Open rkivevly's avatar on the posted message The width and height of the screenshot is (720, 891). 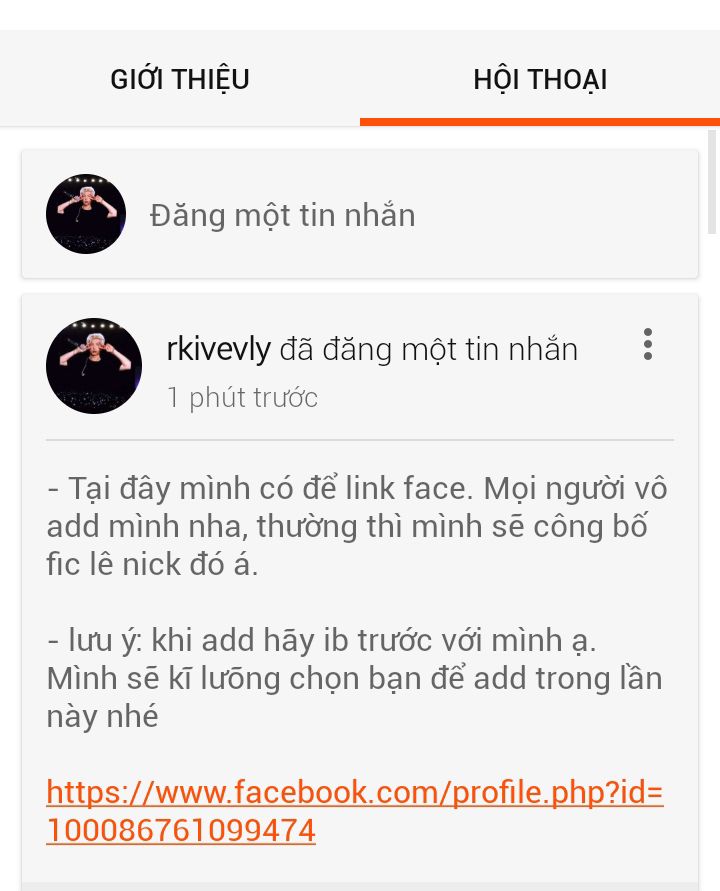(94, 366)
